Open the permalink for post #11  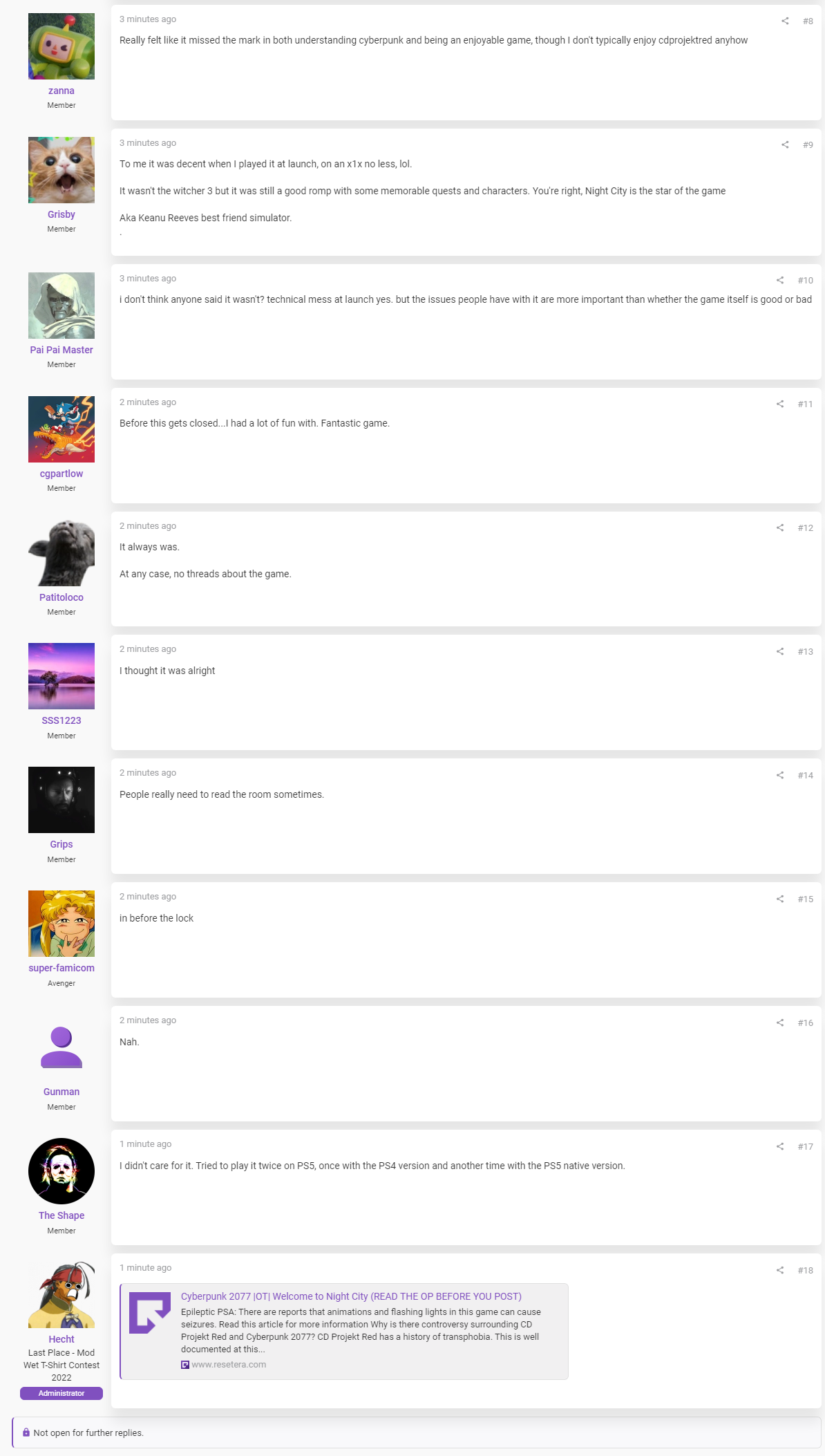point(805,404)
